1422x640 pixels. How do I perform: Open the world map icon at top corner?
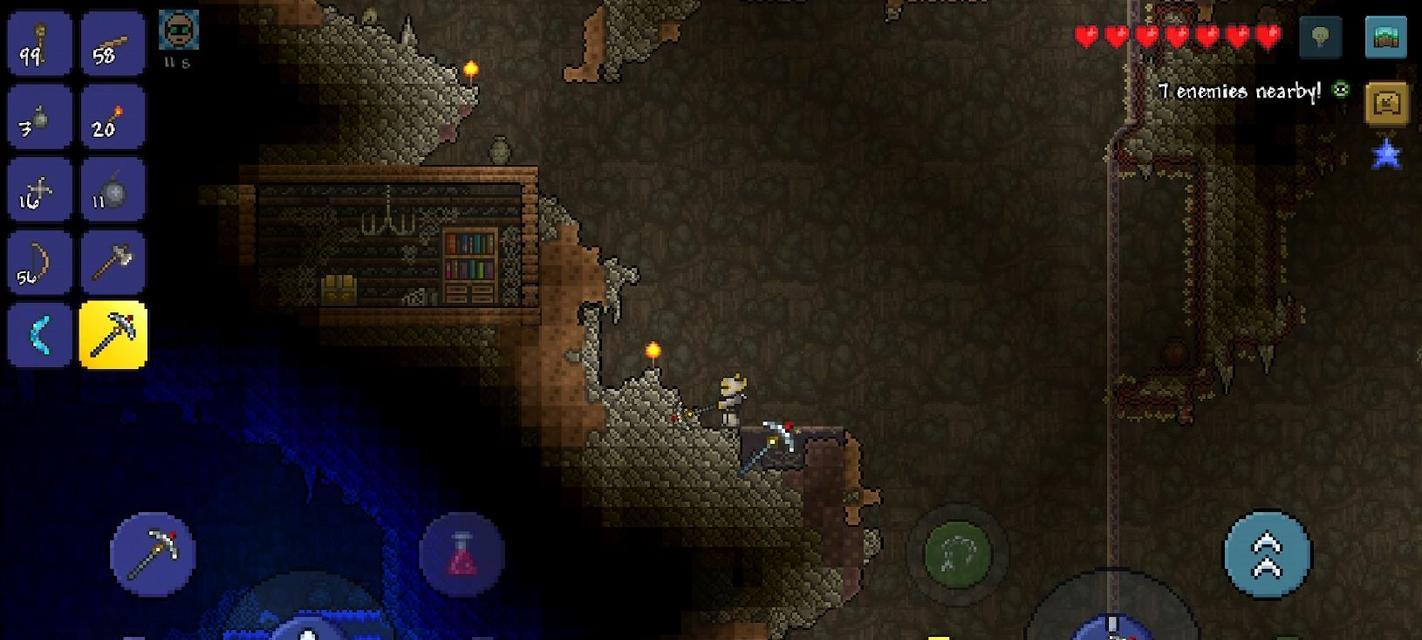(x=1386, y=38)
